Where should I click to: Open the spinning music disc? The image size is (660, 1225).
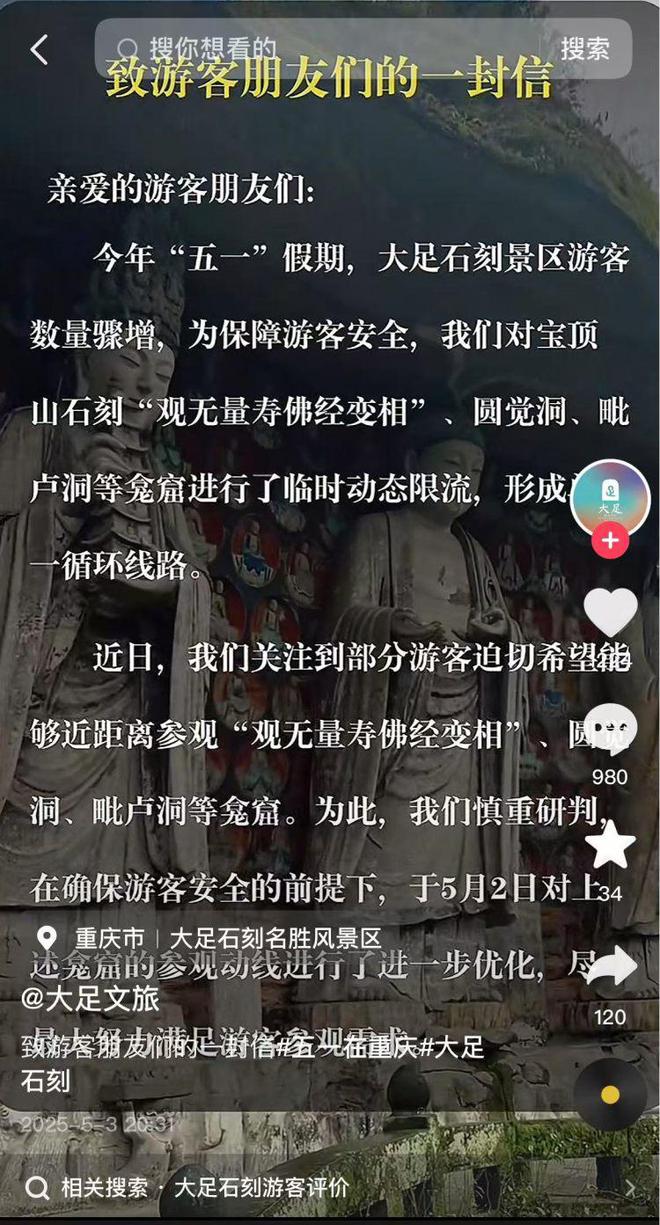[x=610, y=1094]
